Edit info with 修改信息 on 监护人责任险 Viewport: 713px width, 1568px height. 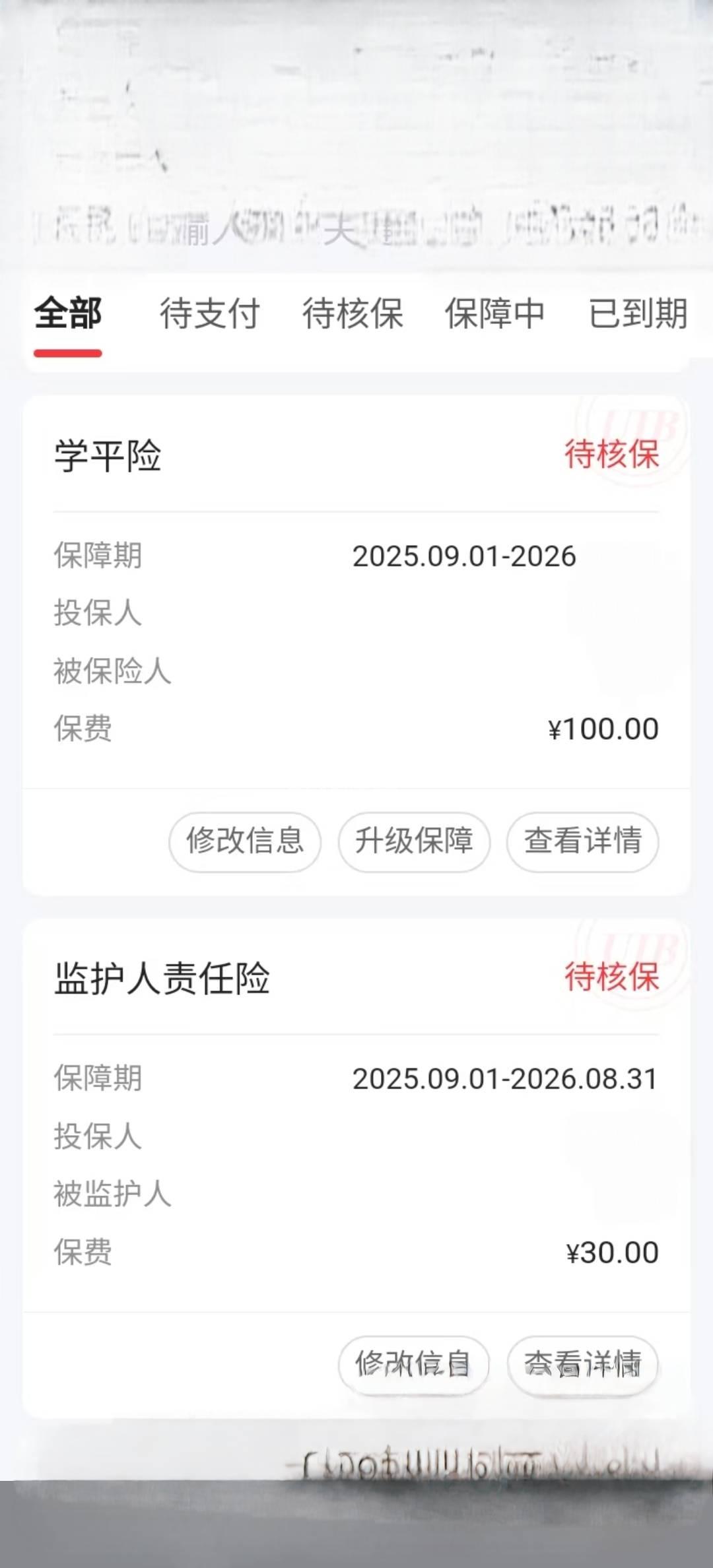(x=413, y=1364)
